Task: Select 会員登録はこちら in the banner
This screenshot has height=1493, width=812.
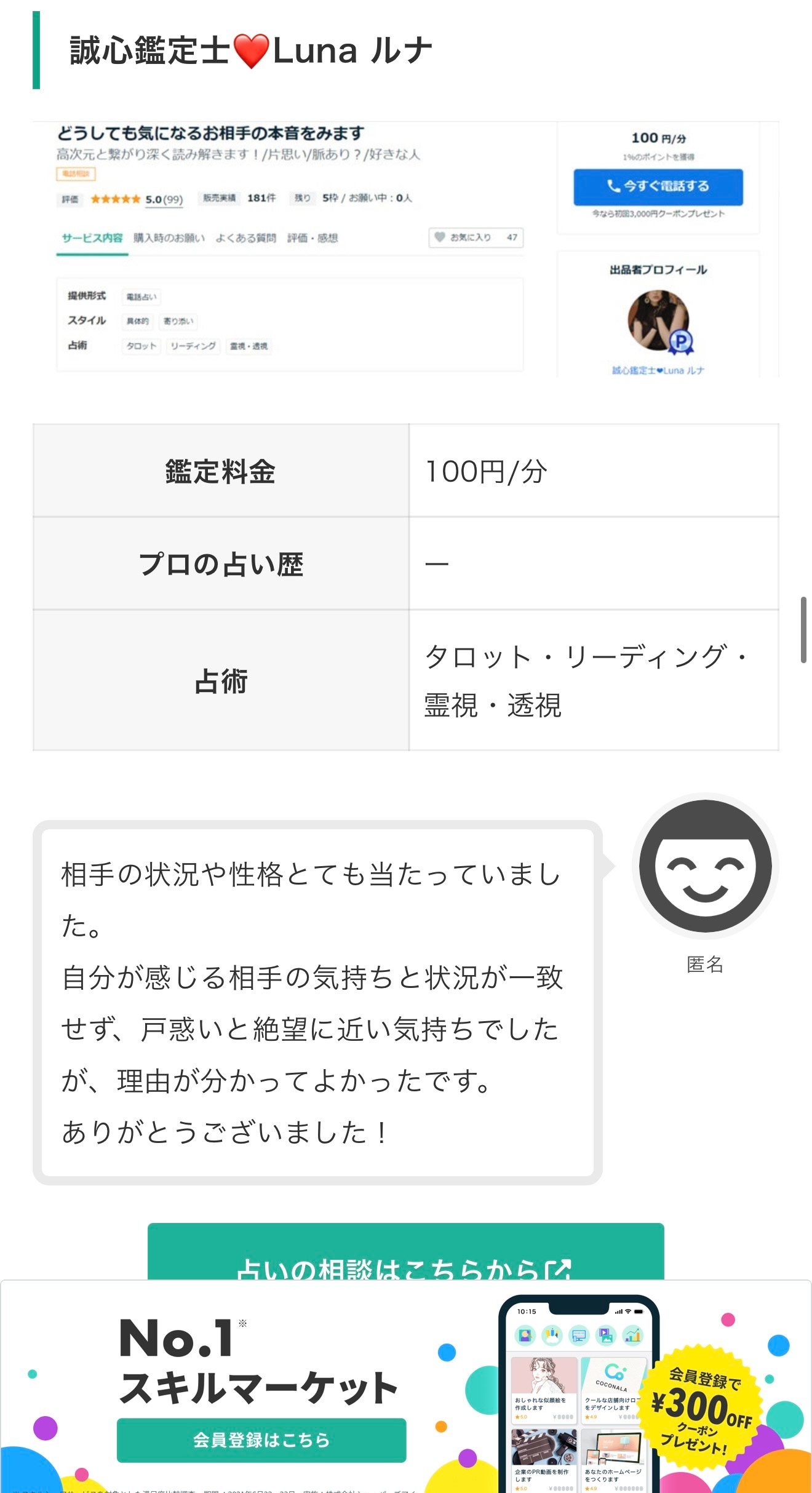Action: [x=261, y=1440]
